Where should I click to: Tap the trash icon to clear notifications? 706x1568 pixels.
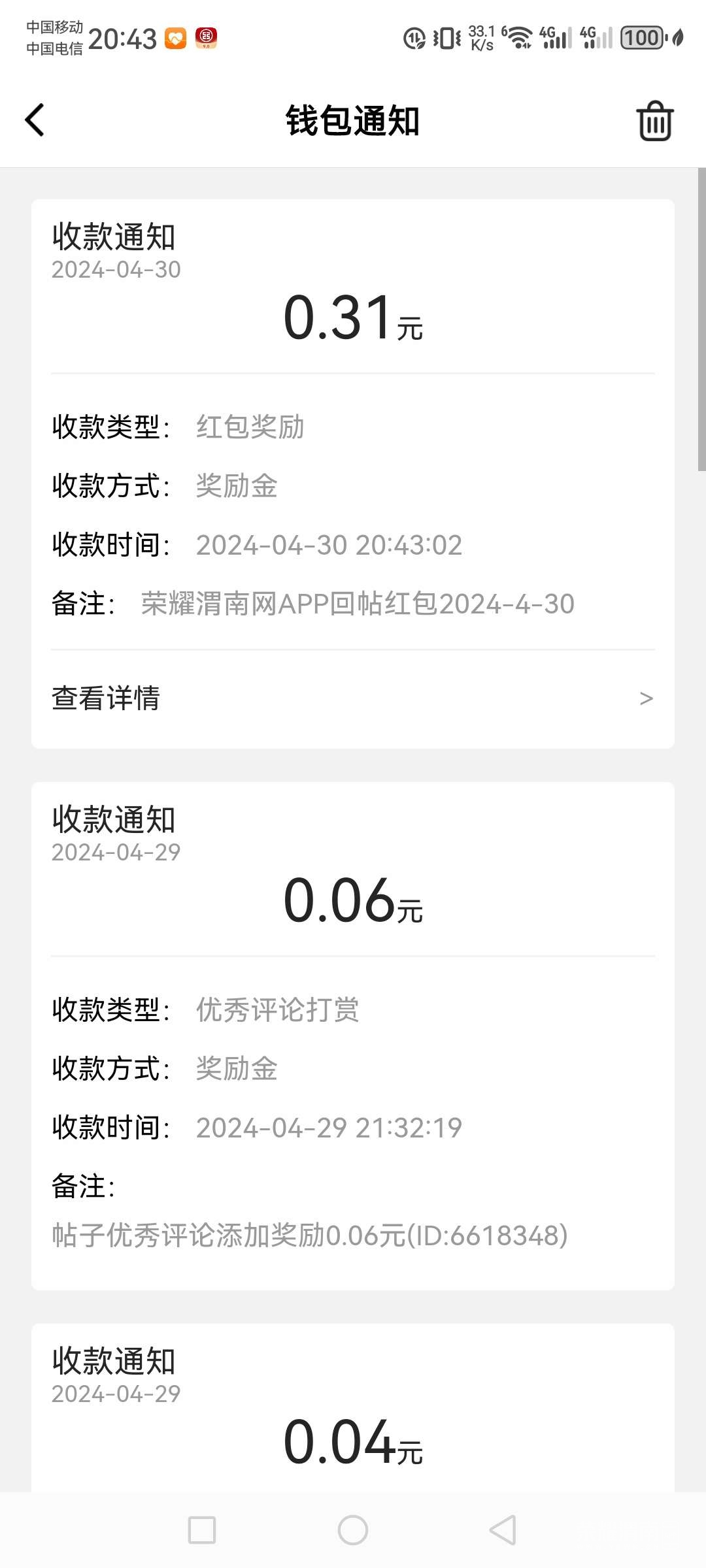pyautogui.click(x=654, y=121)
